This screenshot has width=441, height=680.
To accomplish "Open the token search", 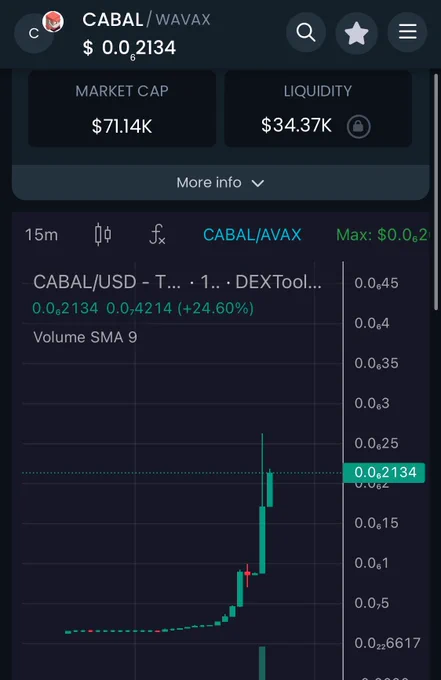I will coord(306,33).
